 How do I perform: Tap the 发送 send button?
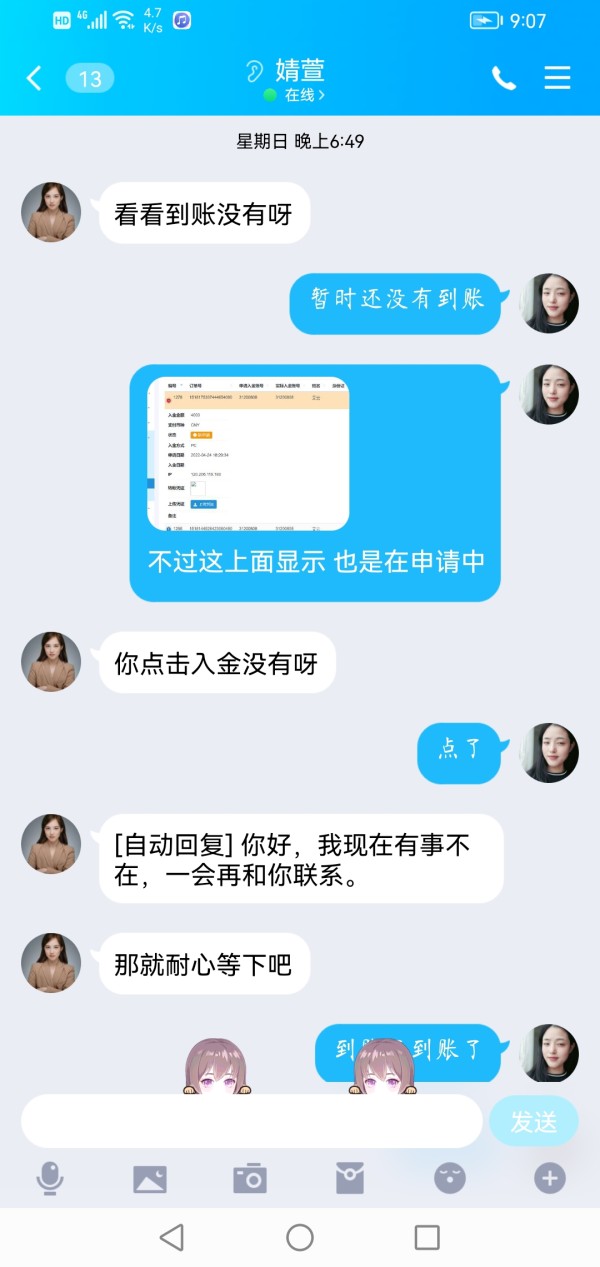[x=534, y=1122]
